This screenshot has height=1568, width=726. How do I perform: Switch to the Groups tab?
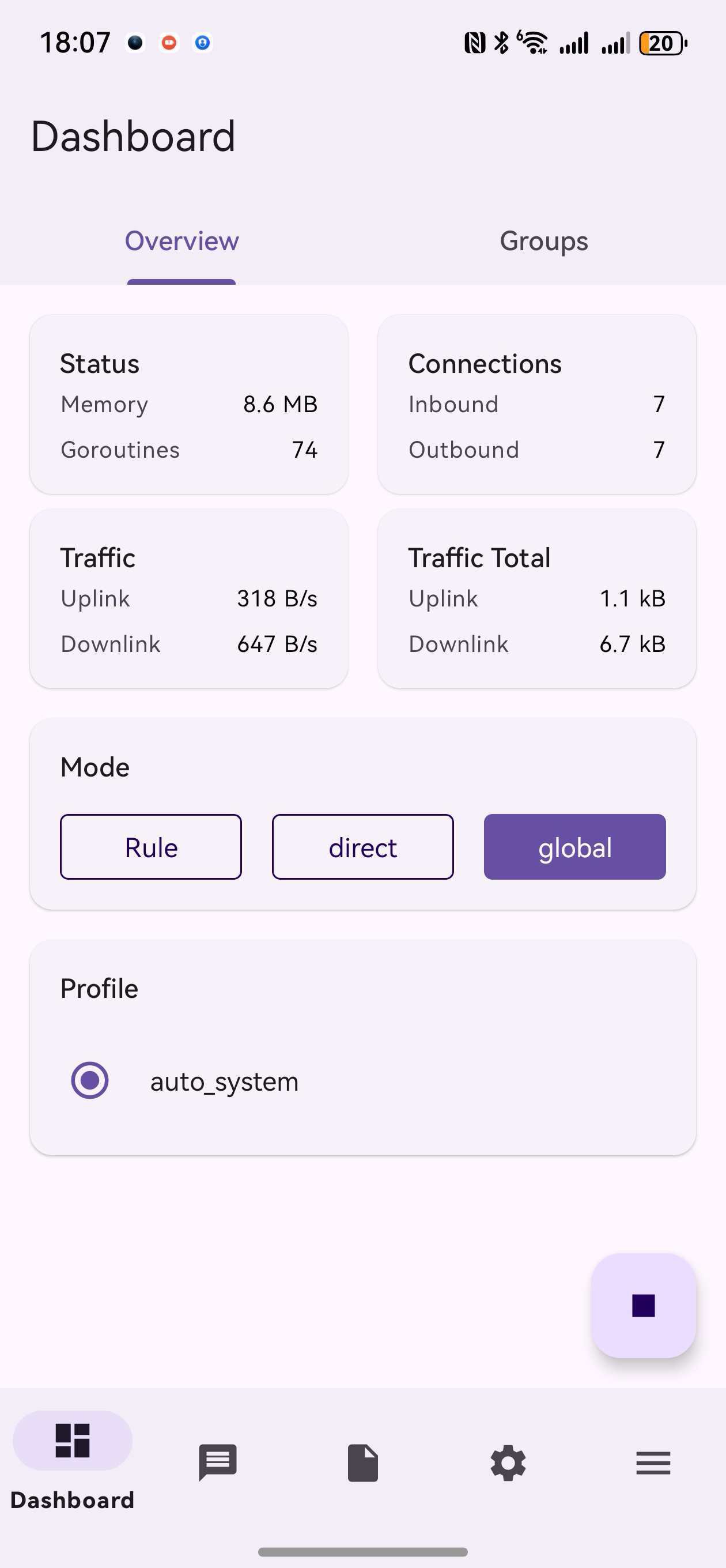[x=543, y=241]
